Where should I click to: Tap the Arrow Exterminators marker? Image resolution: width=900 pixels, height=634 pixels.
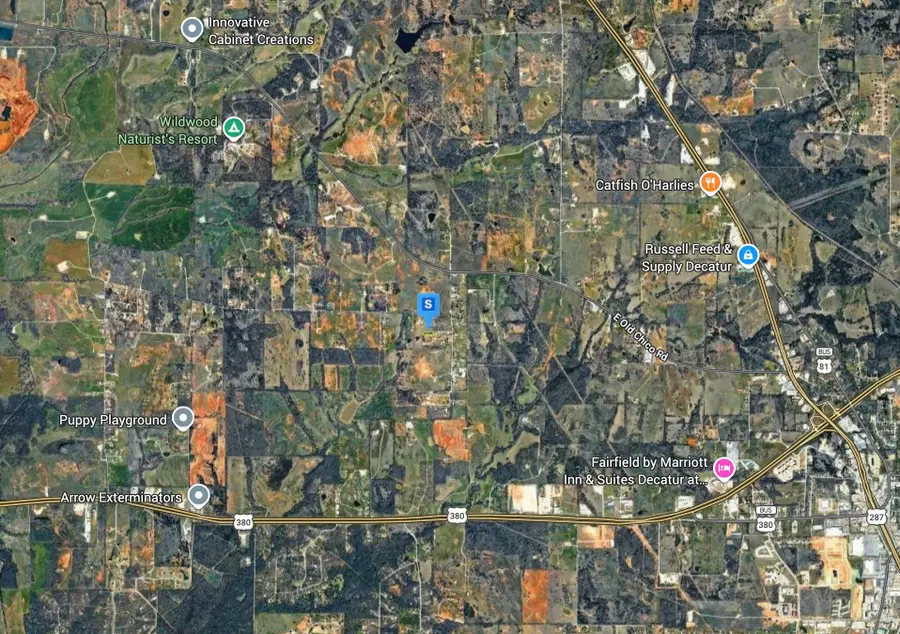point(199,494)
